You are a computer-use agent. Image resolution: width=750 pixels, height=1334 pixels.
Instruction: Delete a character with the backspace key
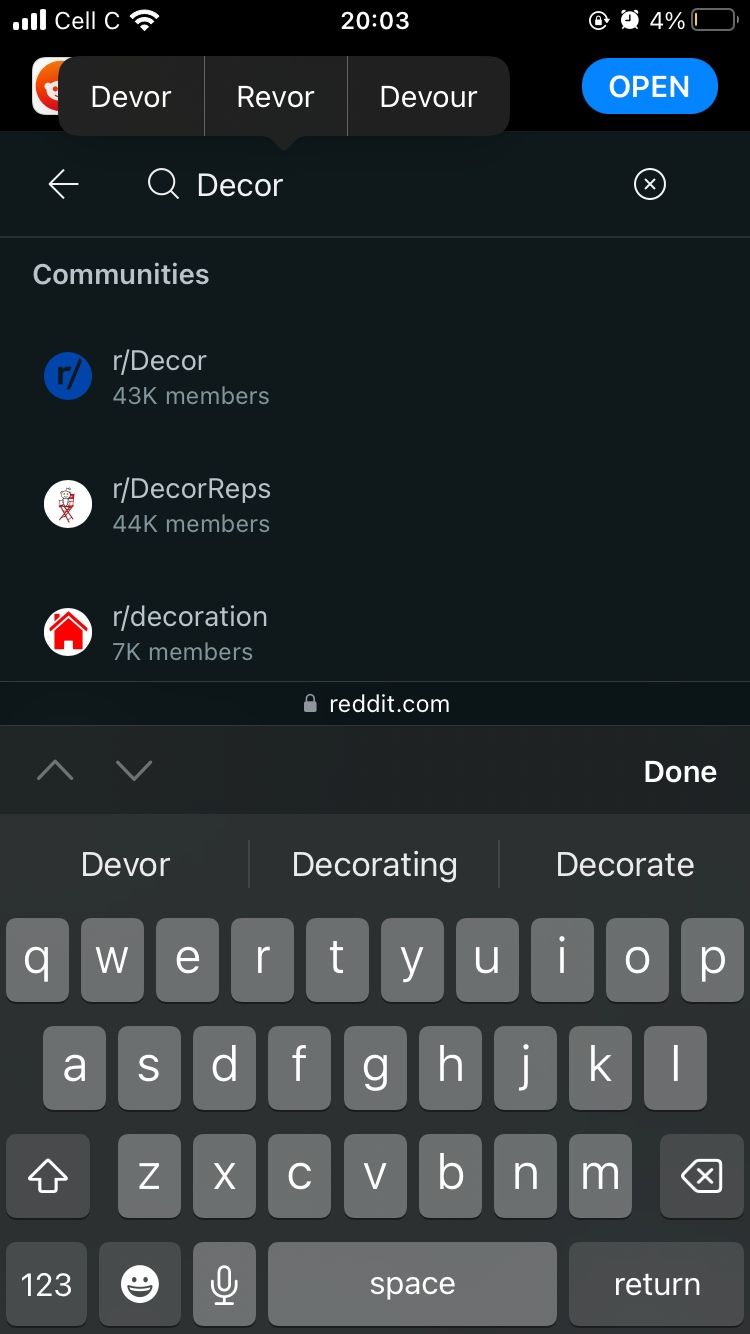[701, 1176]
